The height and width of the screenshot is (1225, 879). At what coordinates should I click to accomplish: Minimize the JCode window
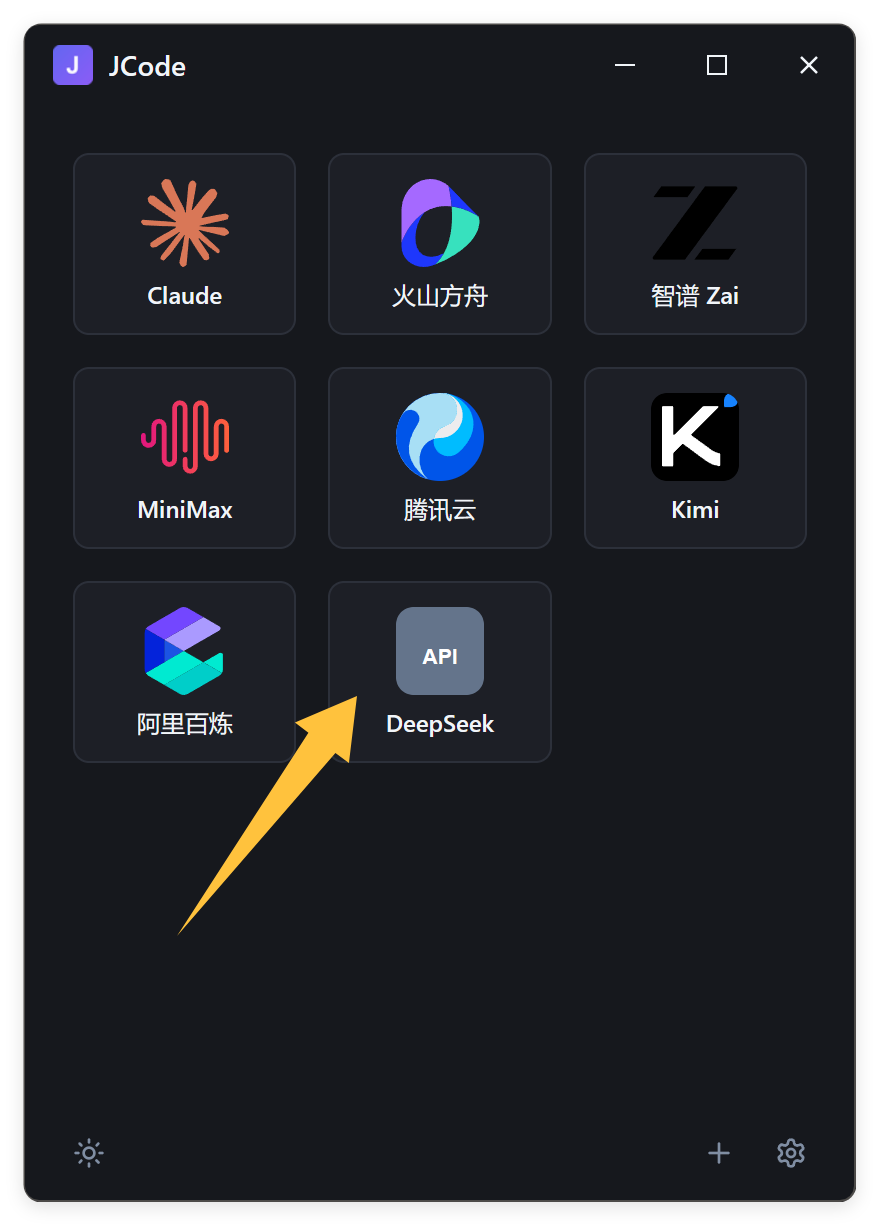click(x=625, y=65)
